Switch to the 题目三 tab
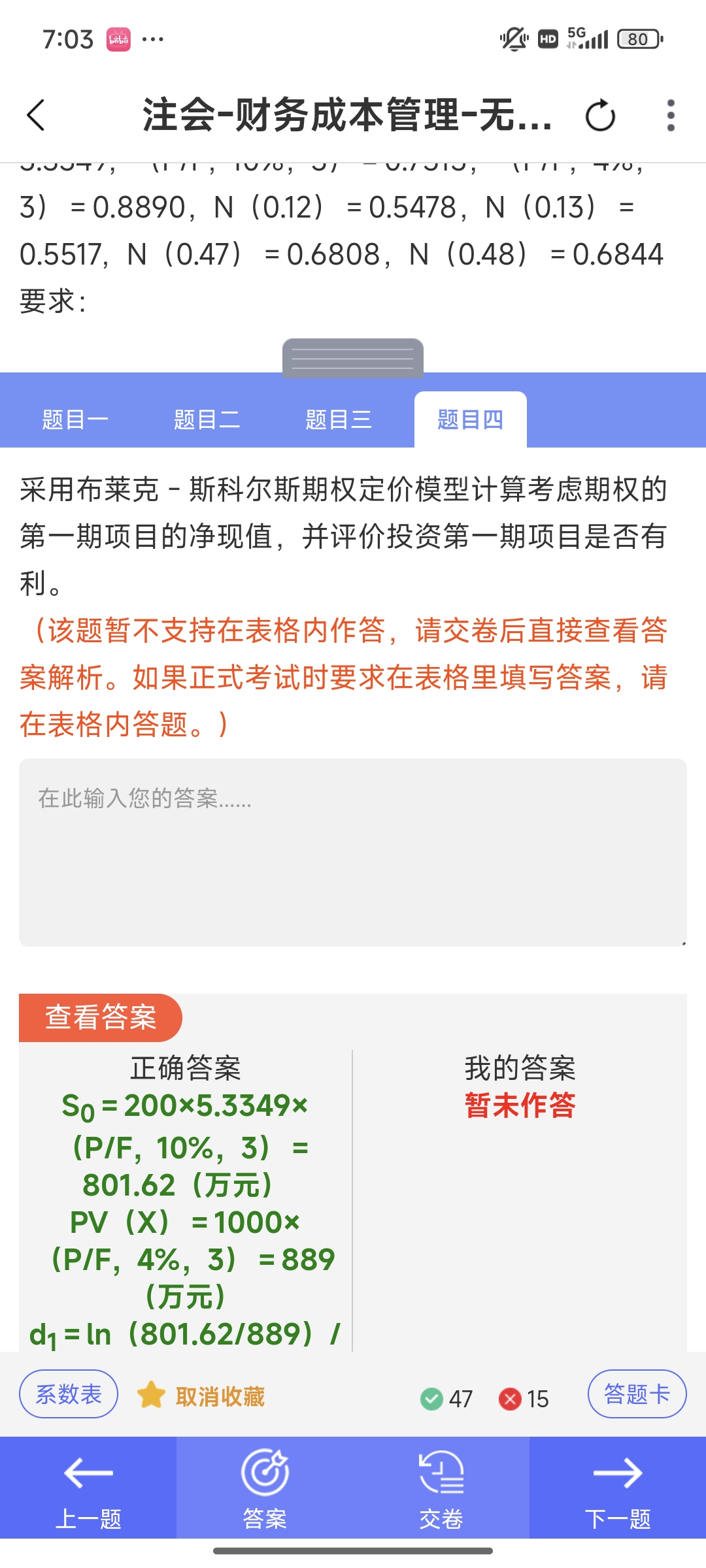The height and width of the screenshot is (1568, 706). (339, 419)
